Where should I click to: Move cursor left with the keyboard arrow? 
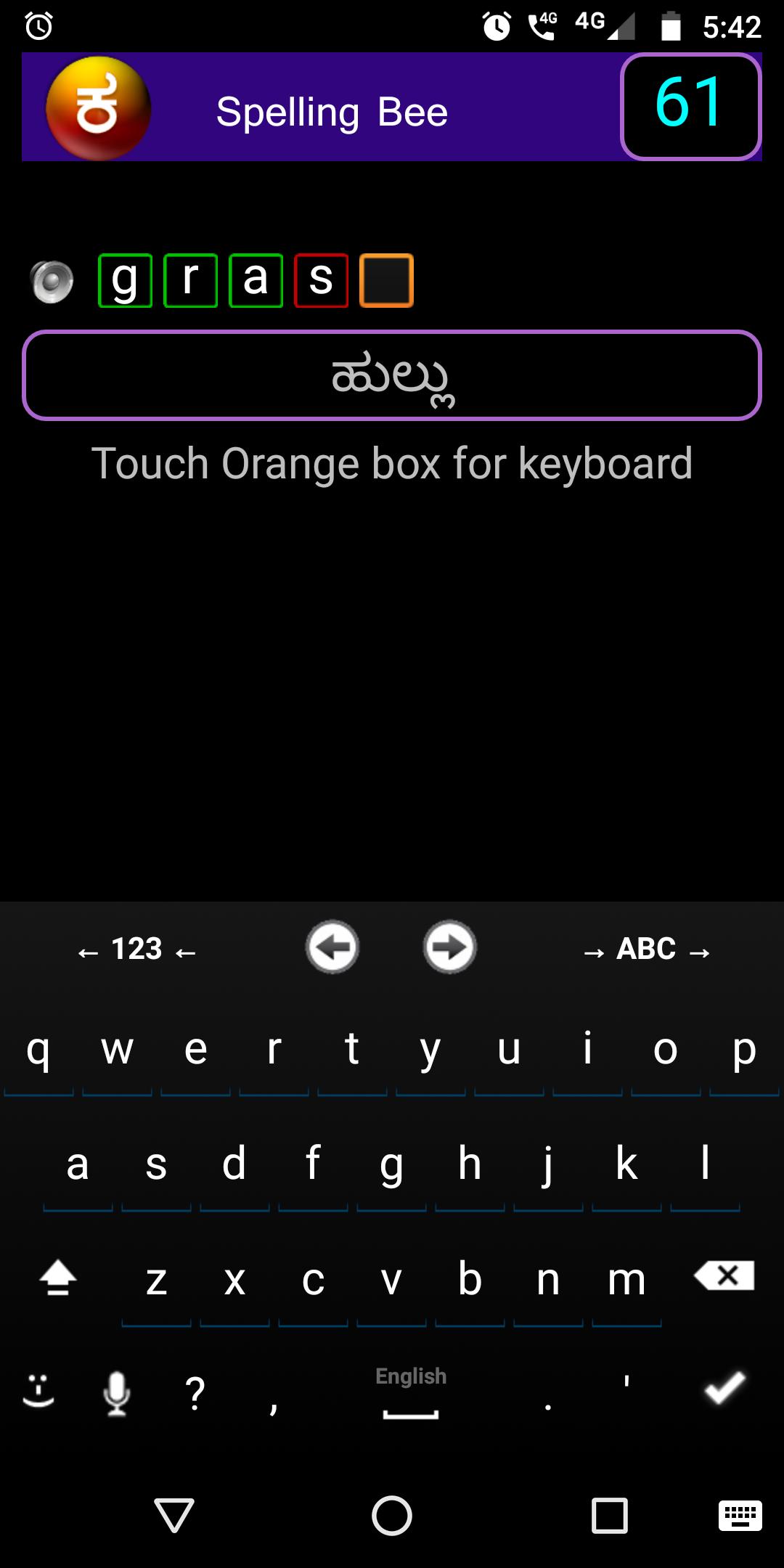[x=332, y=947]
